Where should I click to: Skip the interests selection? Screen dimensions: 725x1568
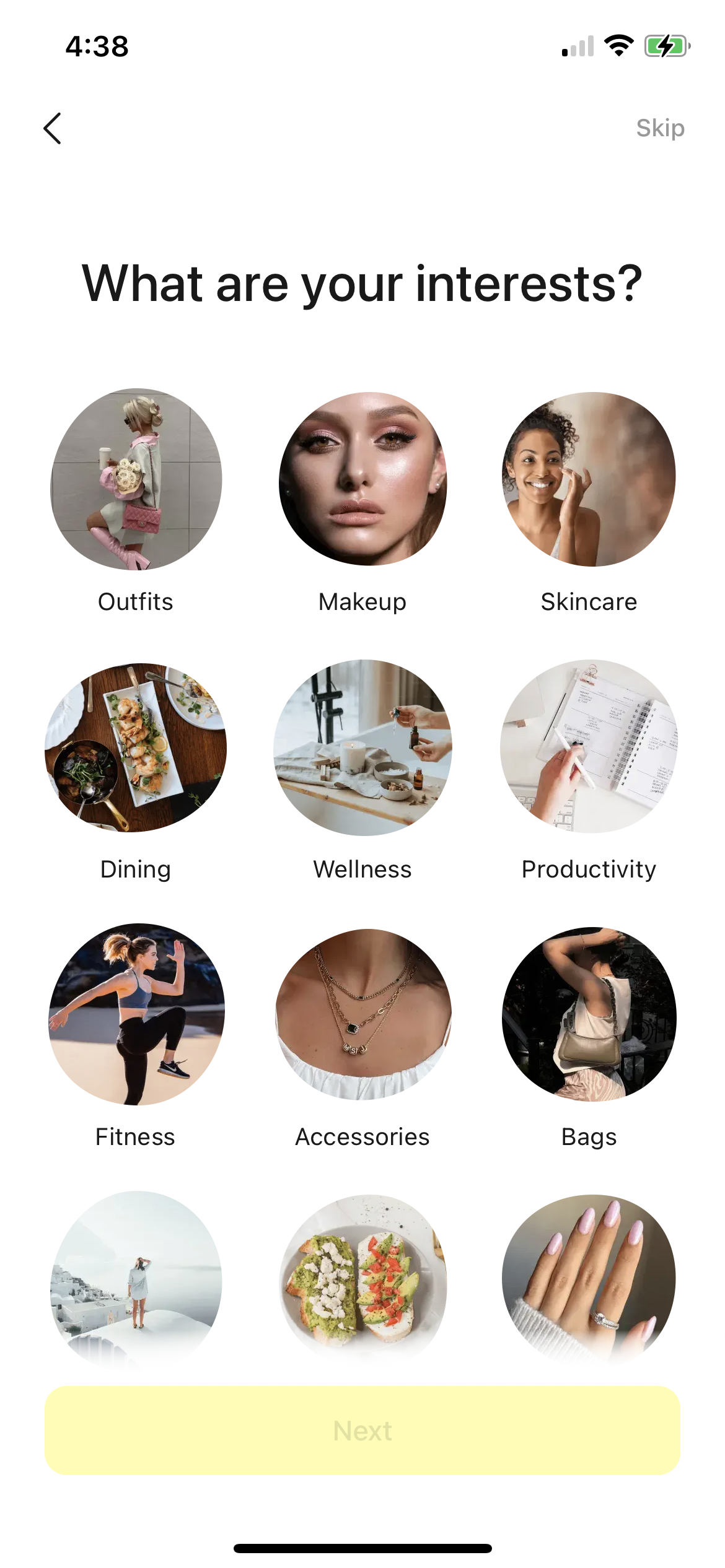tap(660, 128)
